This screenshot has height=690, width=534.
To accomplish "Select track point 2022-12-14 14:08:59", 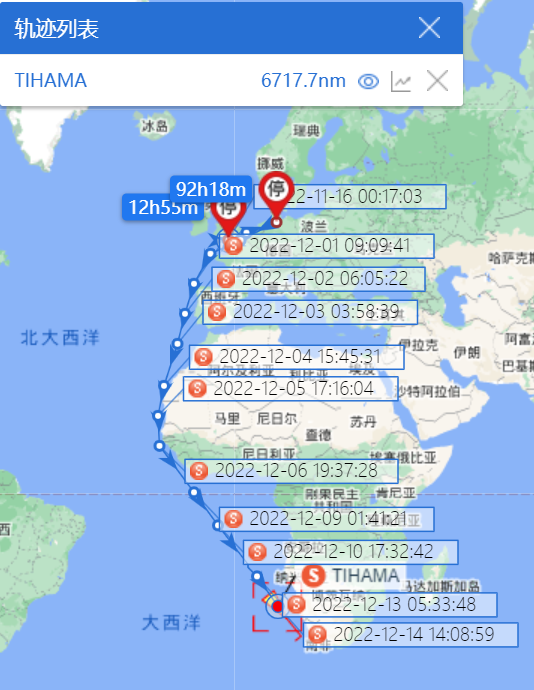I will click(x=411, y=635).
